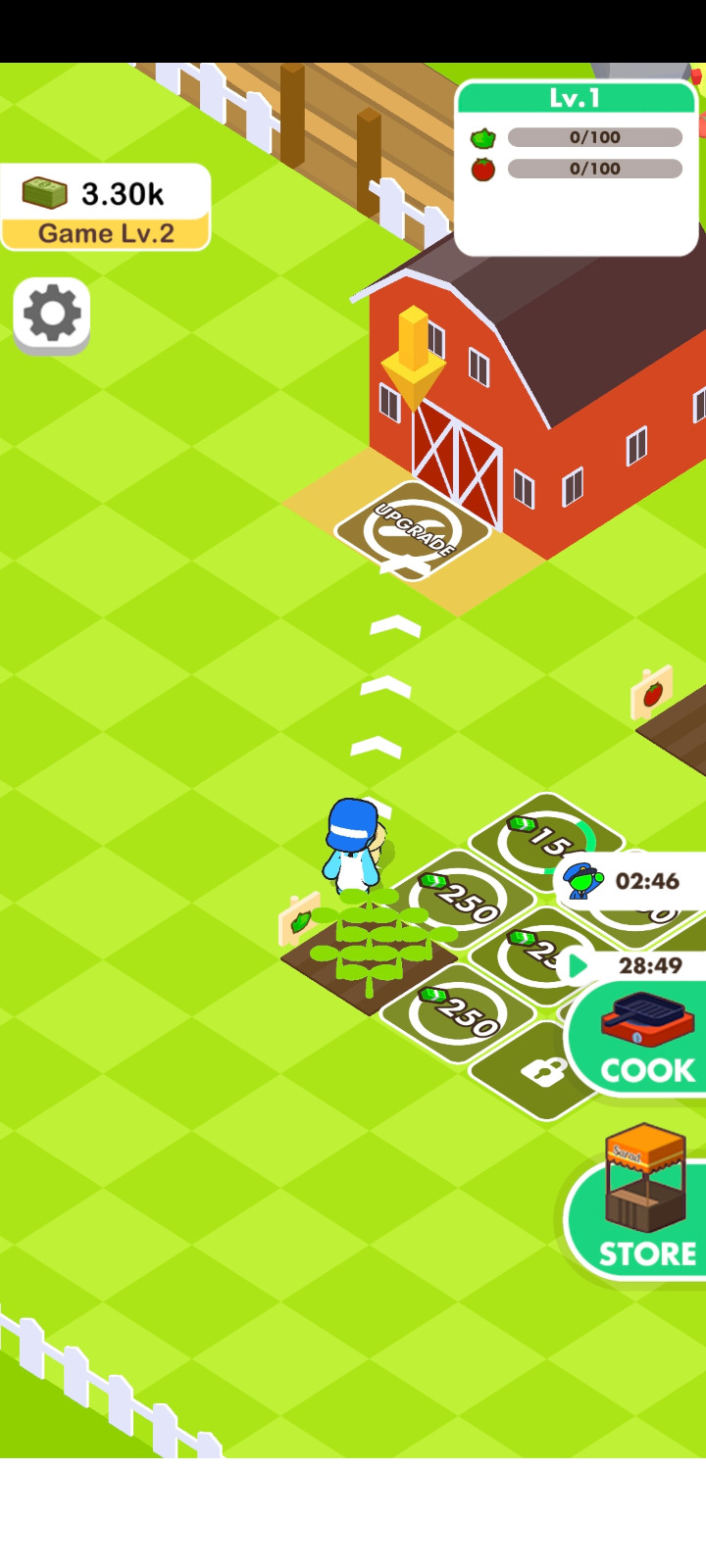Open the settings gear
The image size is (706, 1568).
click(52, 314)
